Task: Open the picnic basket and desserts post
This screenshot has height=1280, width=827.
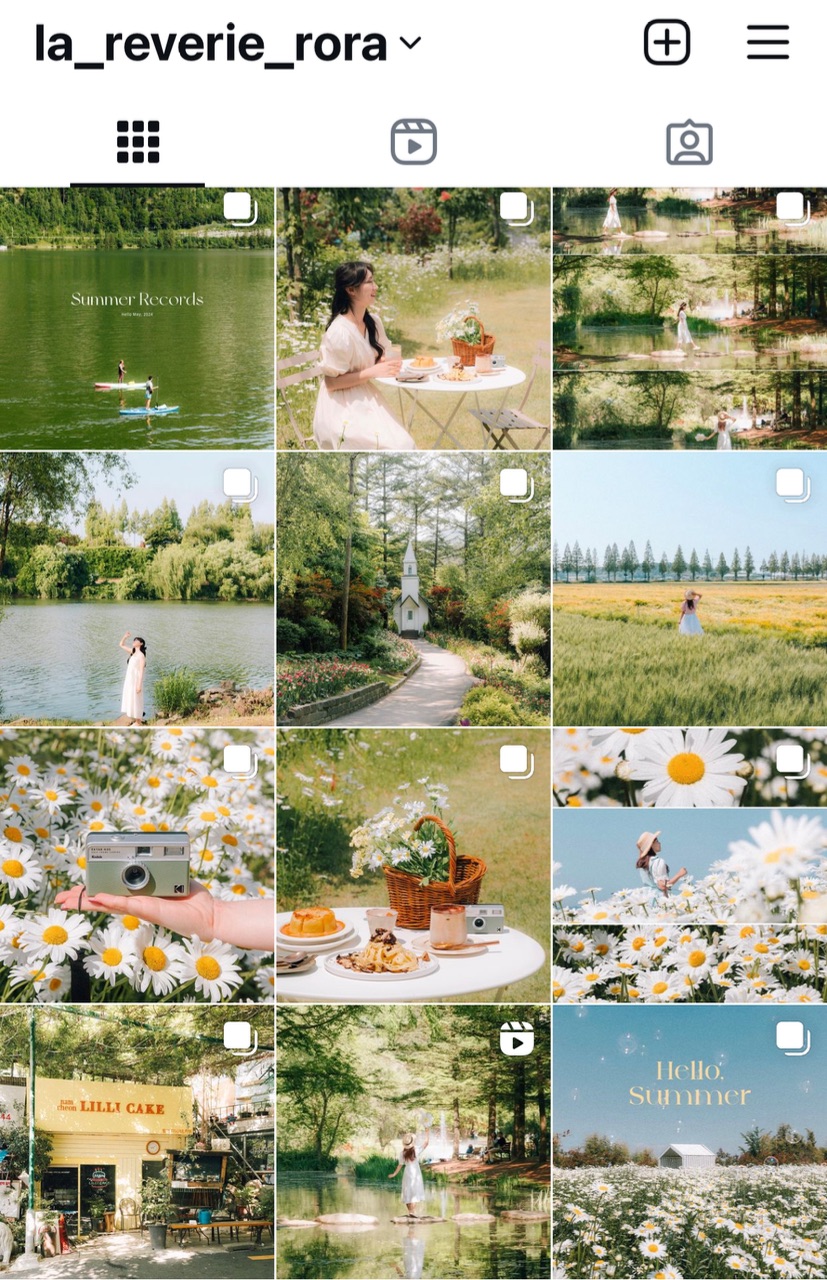Action: click(413, 865)
